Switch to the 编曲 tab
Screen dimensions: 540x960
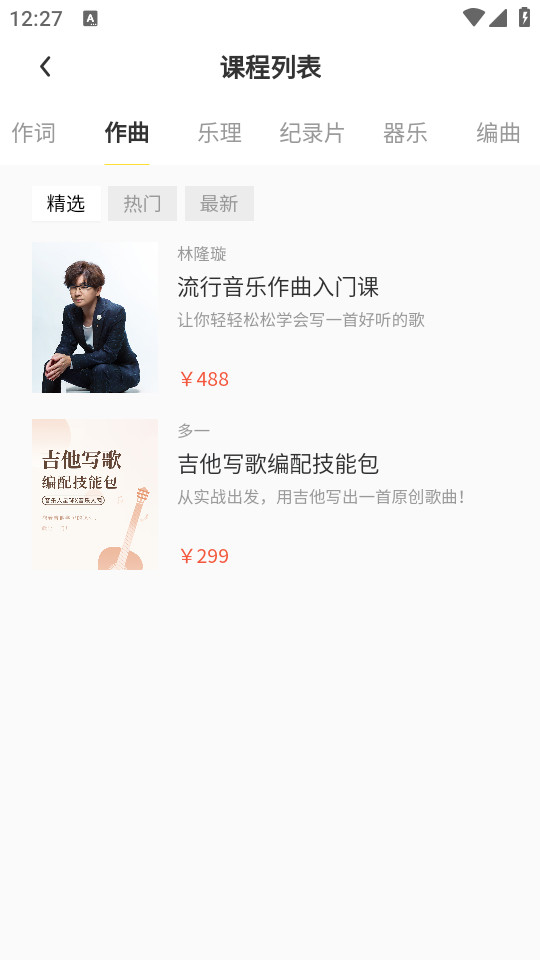(x=498, y=133)
